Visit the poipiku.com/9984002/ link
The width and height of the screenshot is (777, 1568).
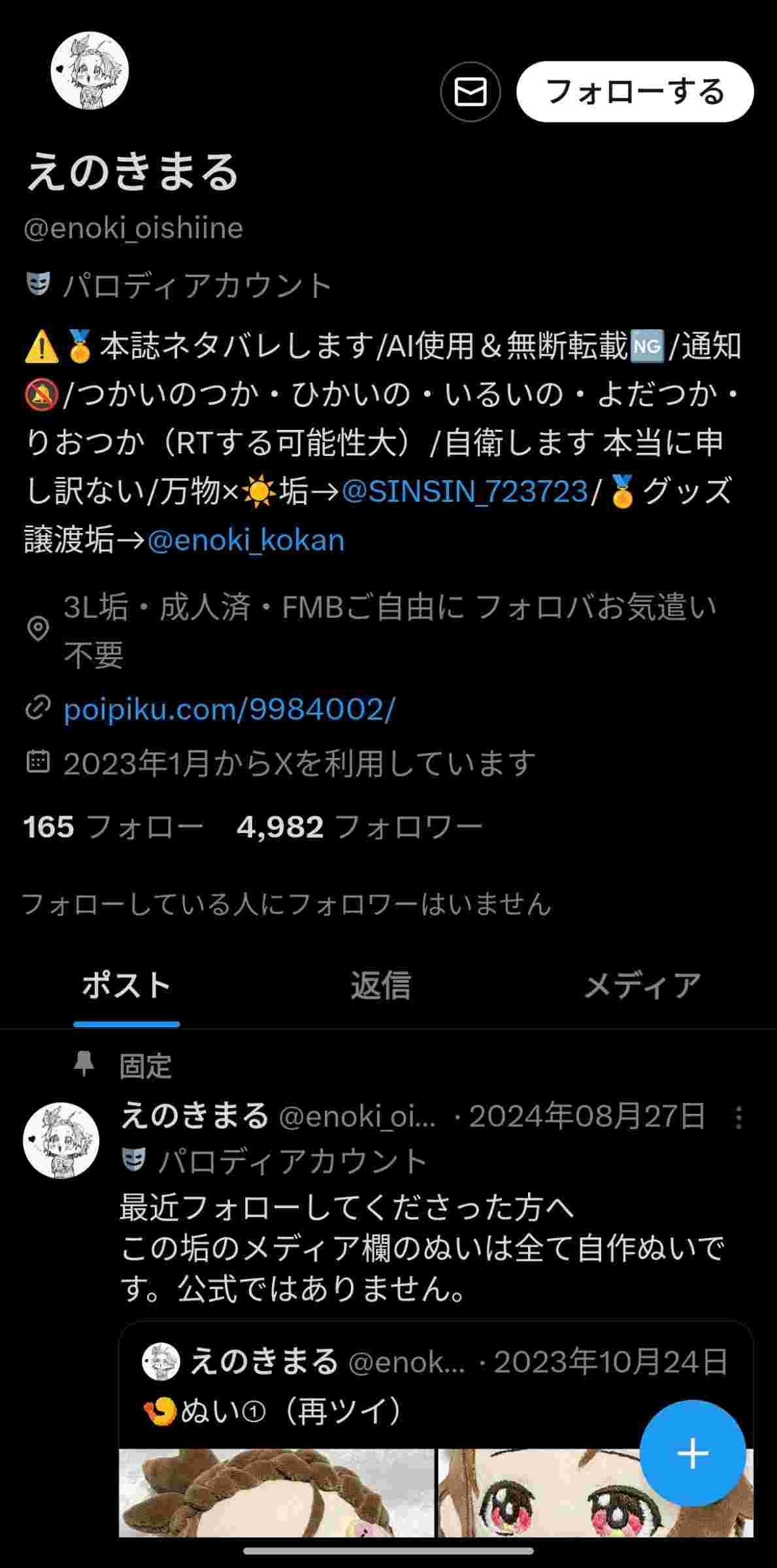pyautogui.click(x=229, y=709)
